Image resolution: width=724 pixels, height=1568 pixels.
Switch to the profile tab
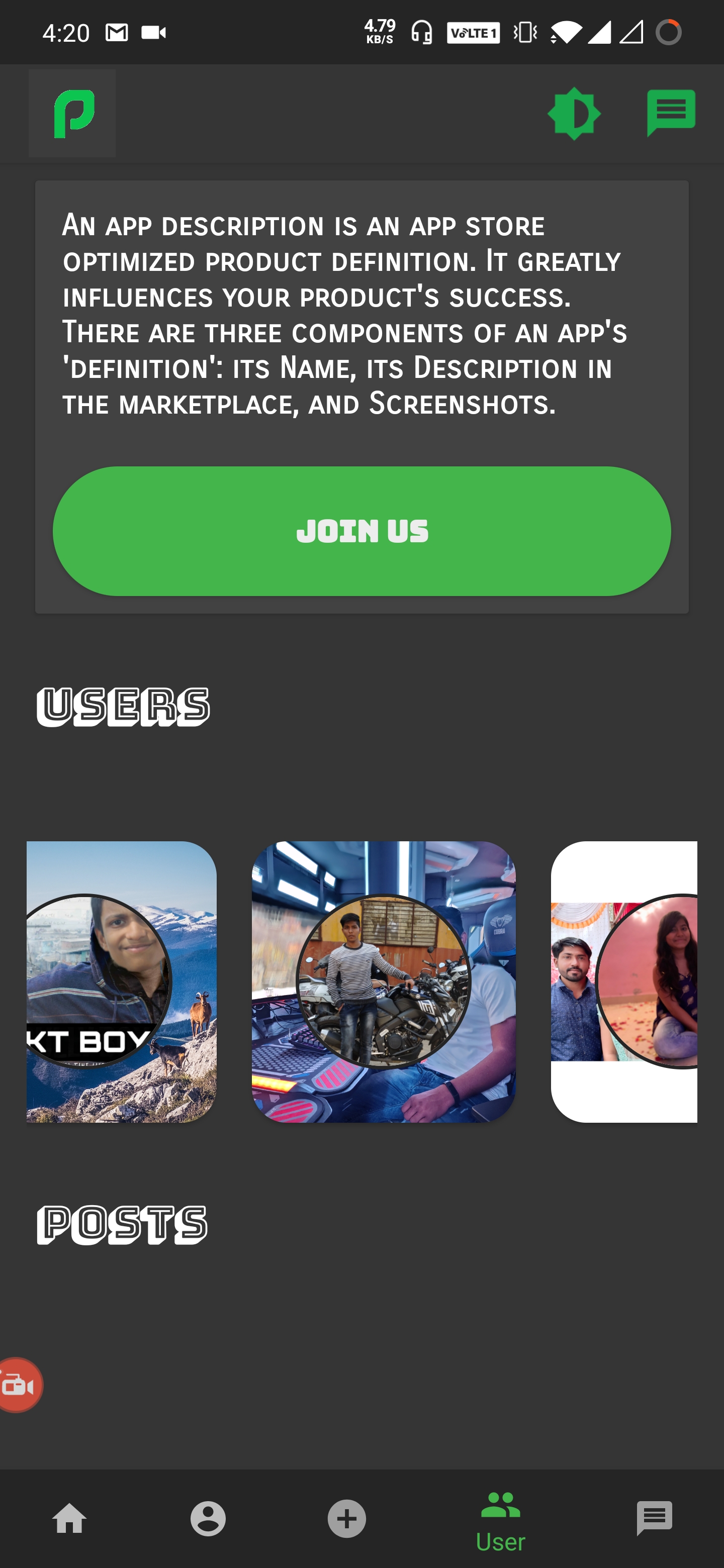[208, 1519]
